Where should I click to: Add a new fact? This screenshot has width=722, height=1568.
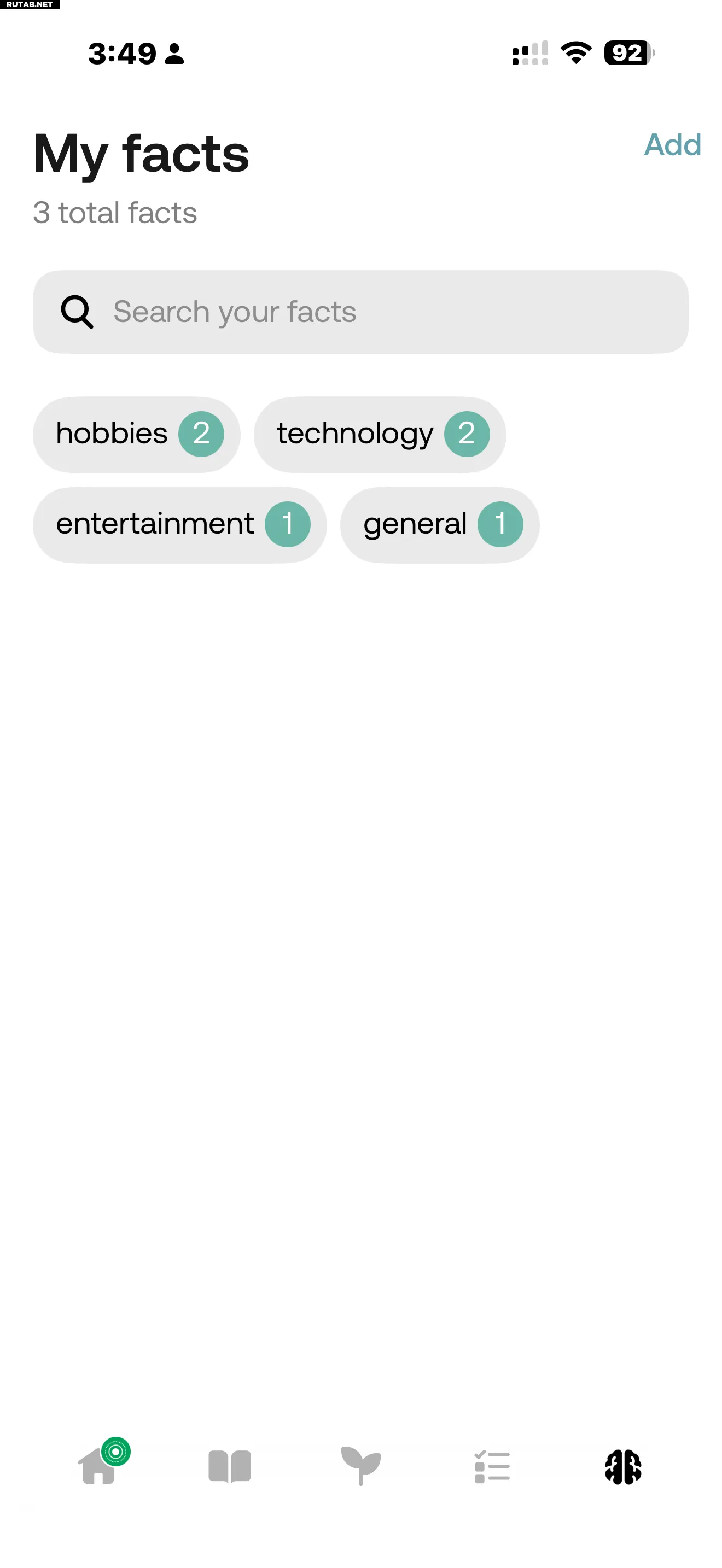pyautogui.click(x=672, y=145)
